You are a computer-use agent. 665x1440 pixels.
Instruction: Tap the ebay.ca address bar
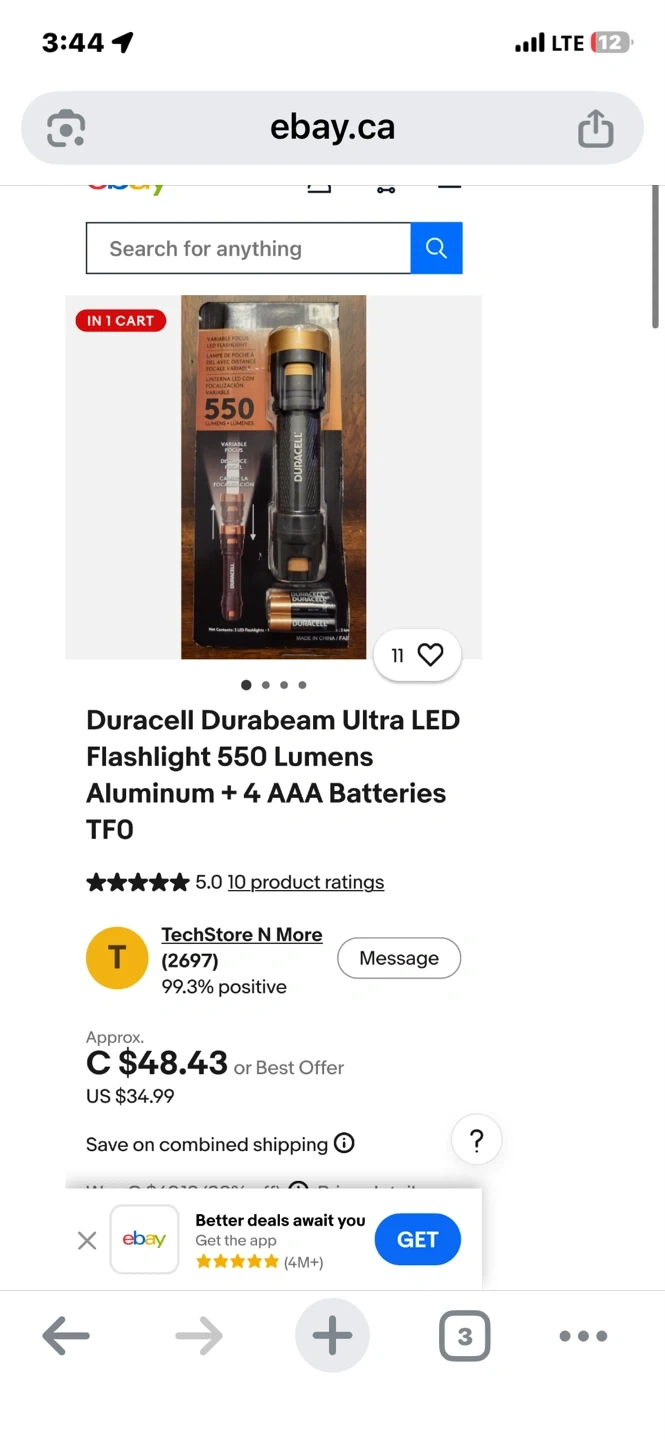pyautogui.click(x=332, y=128)
